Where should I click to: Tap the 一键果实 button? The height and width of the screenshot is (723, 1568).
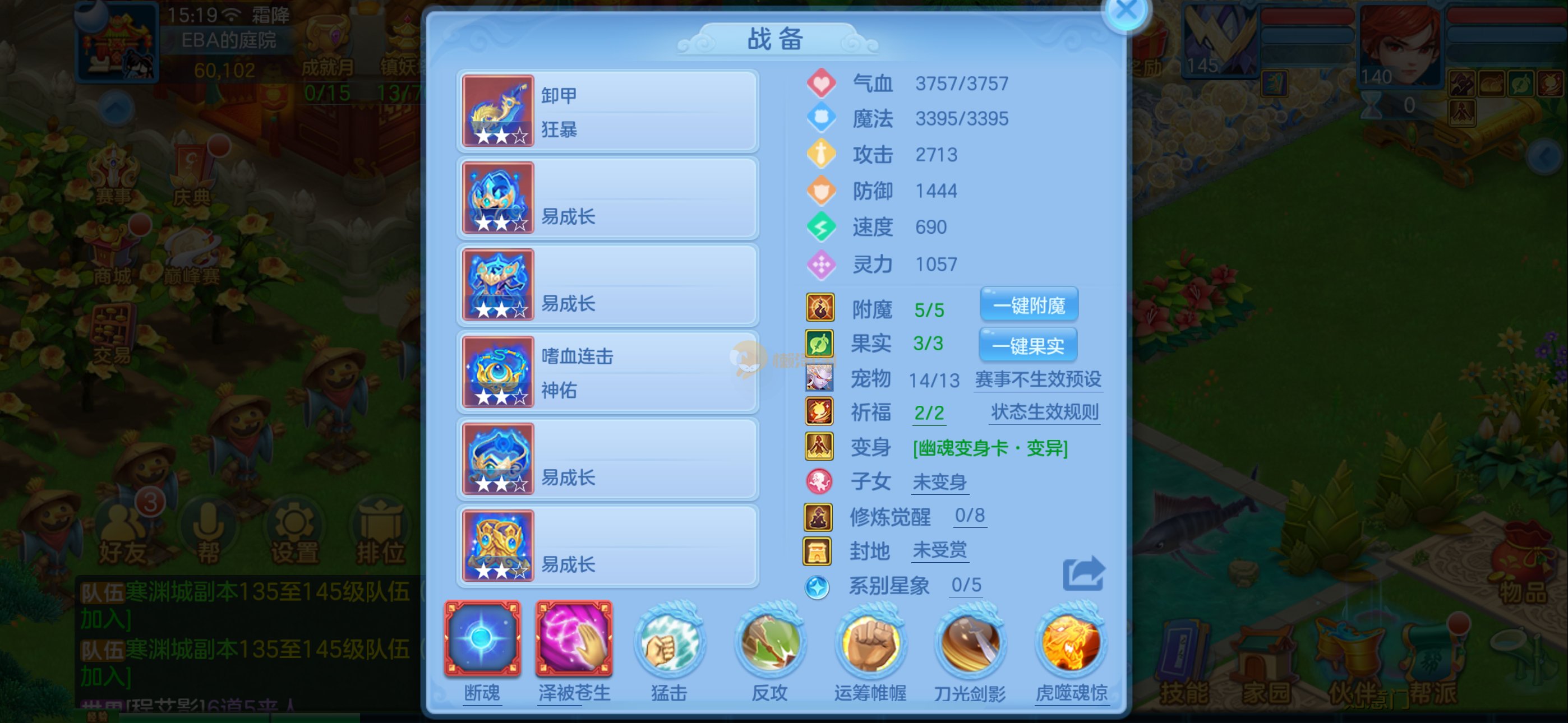click(1027, 346)
